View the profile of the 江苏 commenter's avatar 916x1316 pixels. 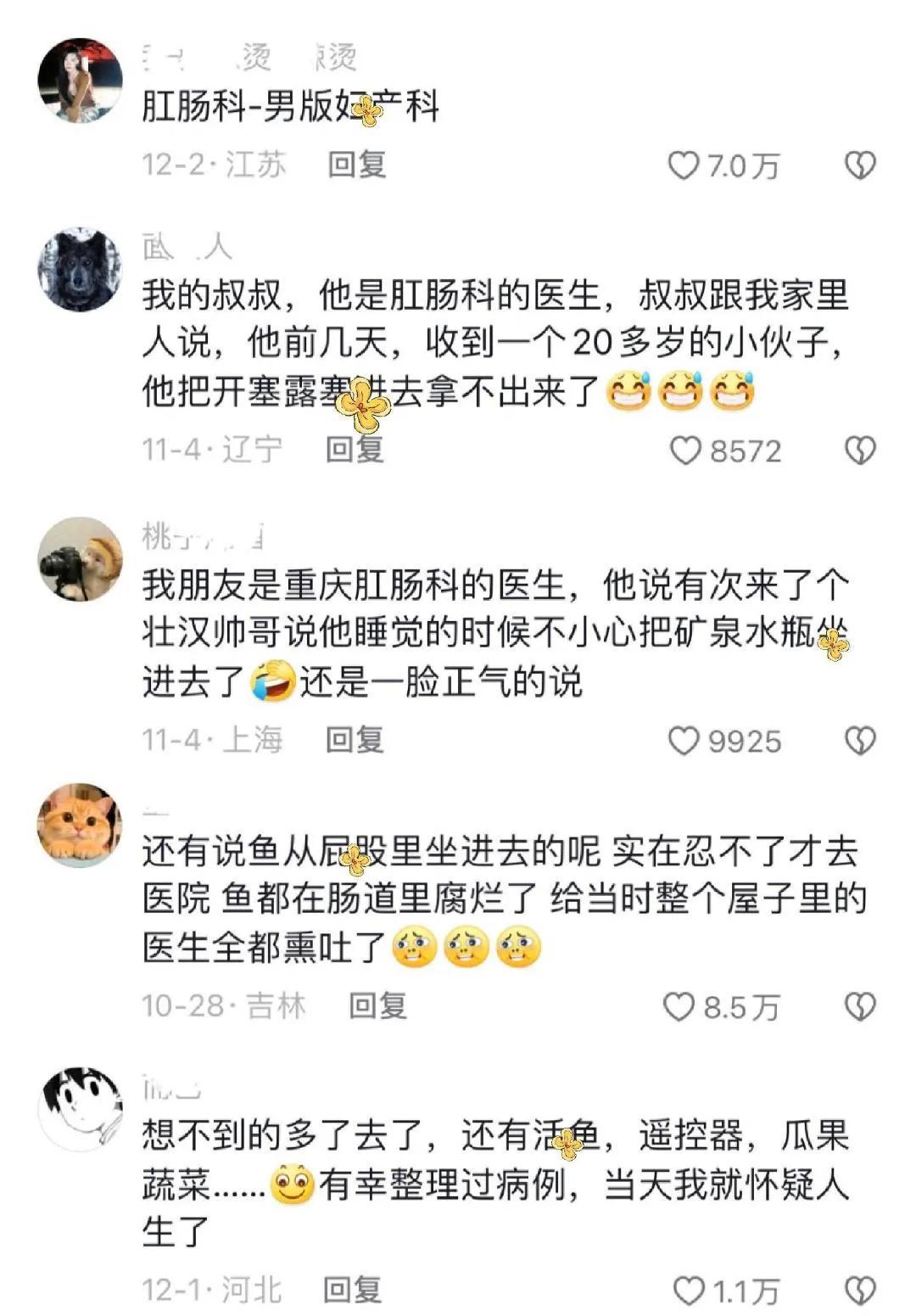(x=81, y=81)
